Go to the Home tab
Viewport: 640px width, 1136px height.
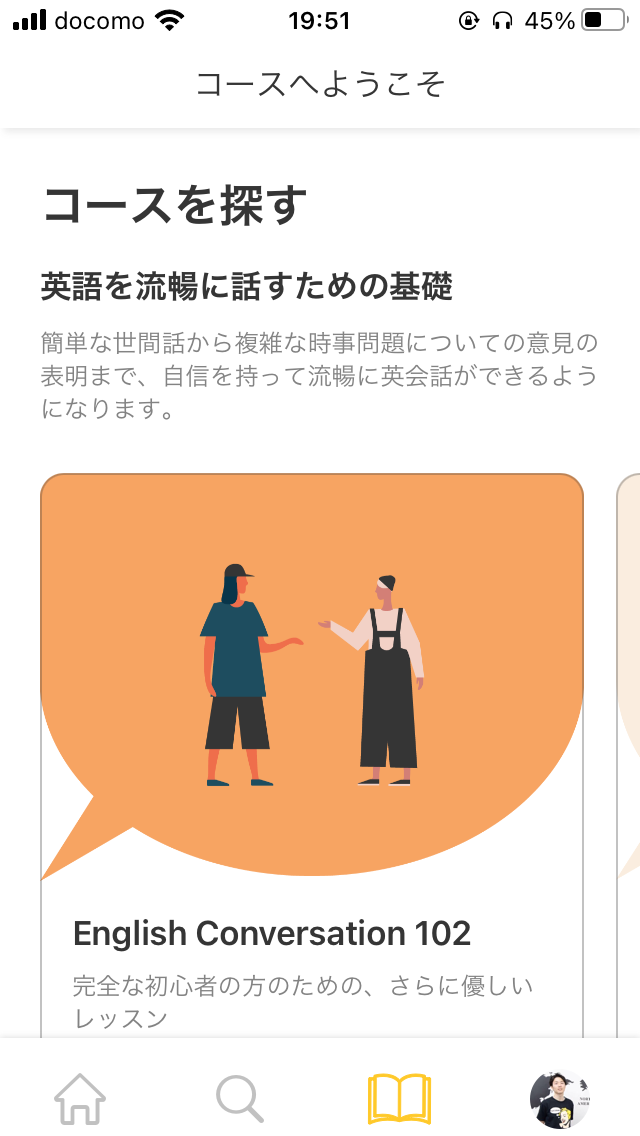[80, 1099]
